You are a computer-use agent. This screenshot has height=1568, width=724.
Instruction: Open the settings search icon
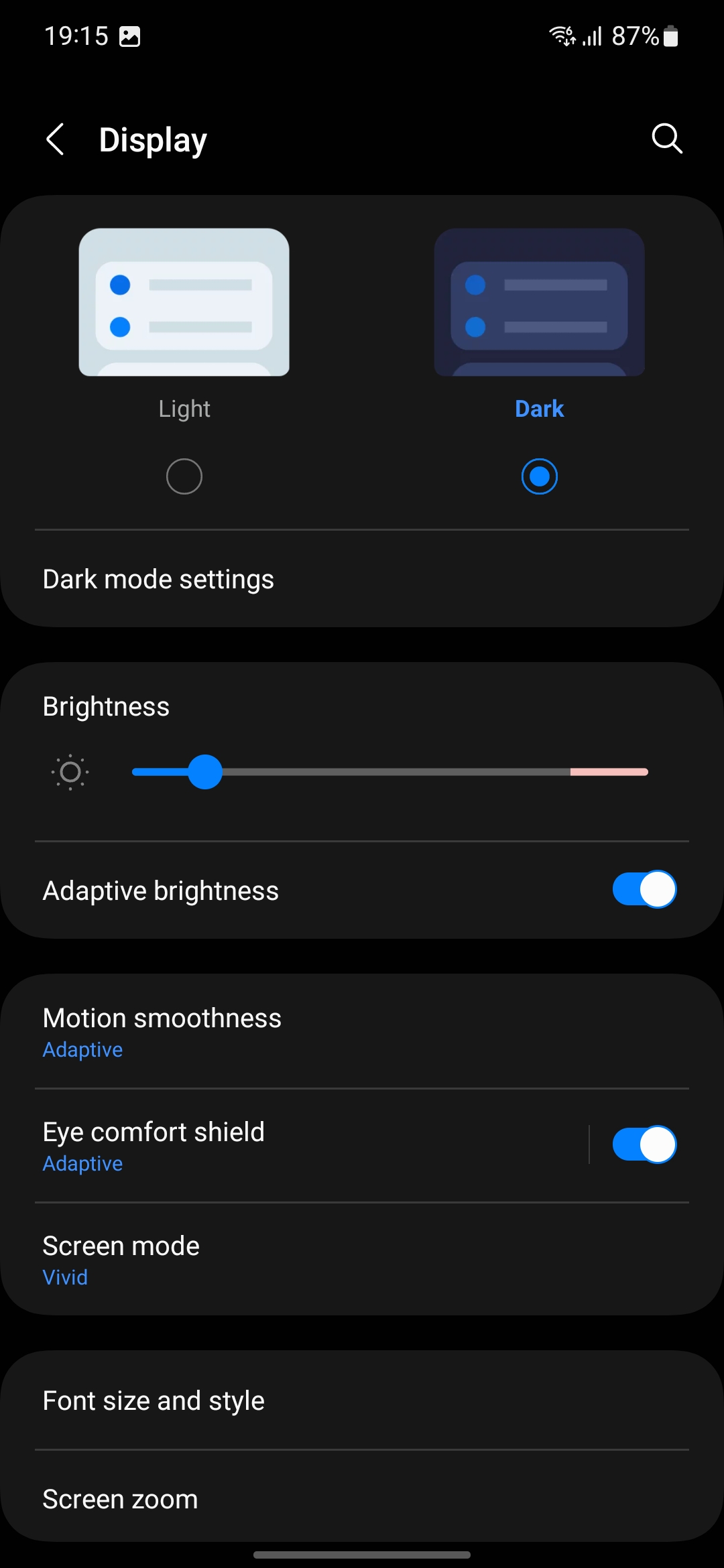666,139
